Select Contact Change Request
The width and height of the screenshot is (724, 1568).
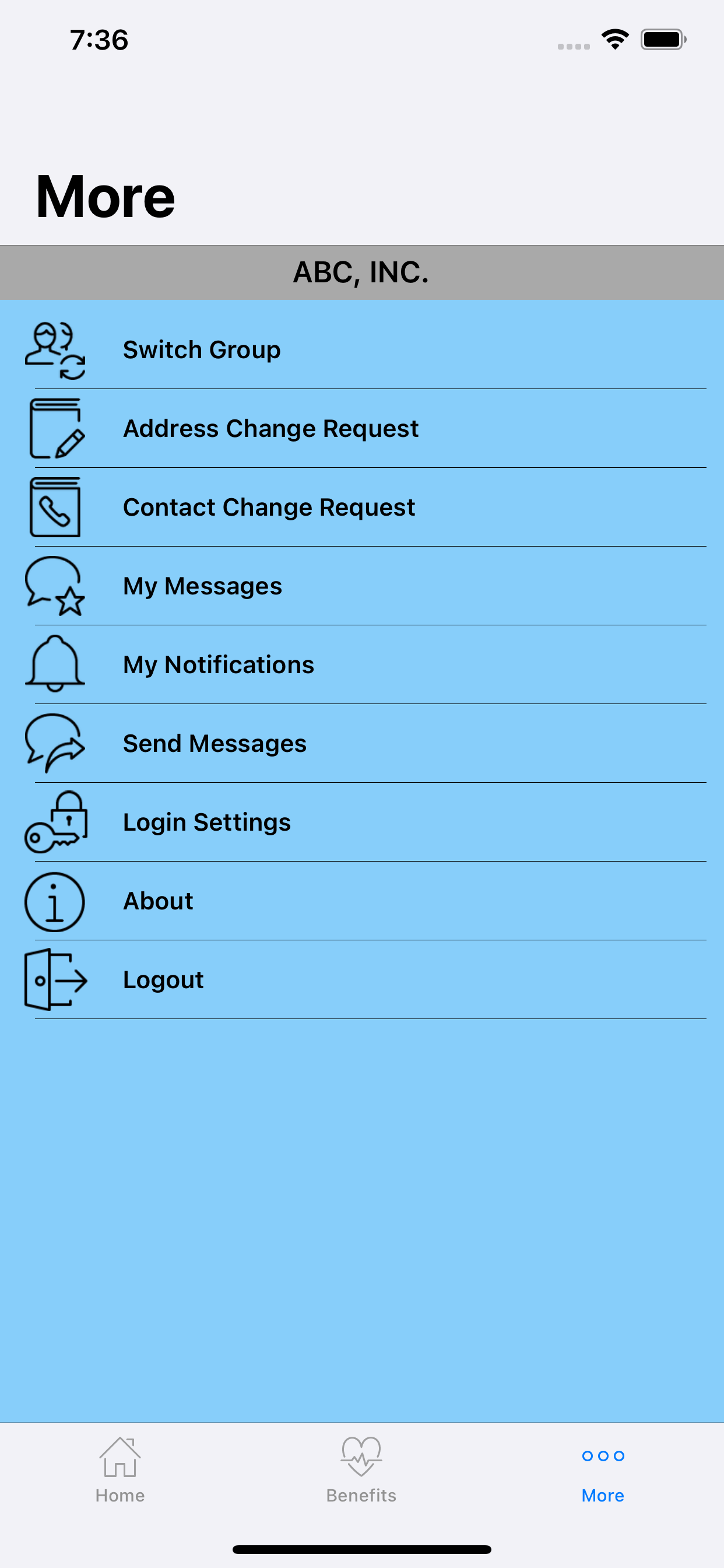[362, 507]
